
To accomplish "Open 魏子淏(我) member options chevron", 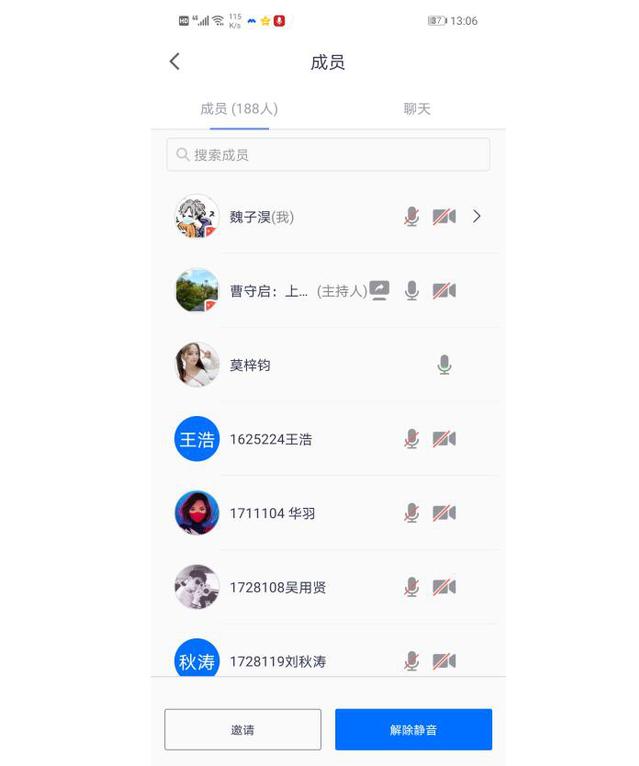I will [477, 216].
